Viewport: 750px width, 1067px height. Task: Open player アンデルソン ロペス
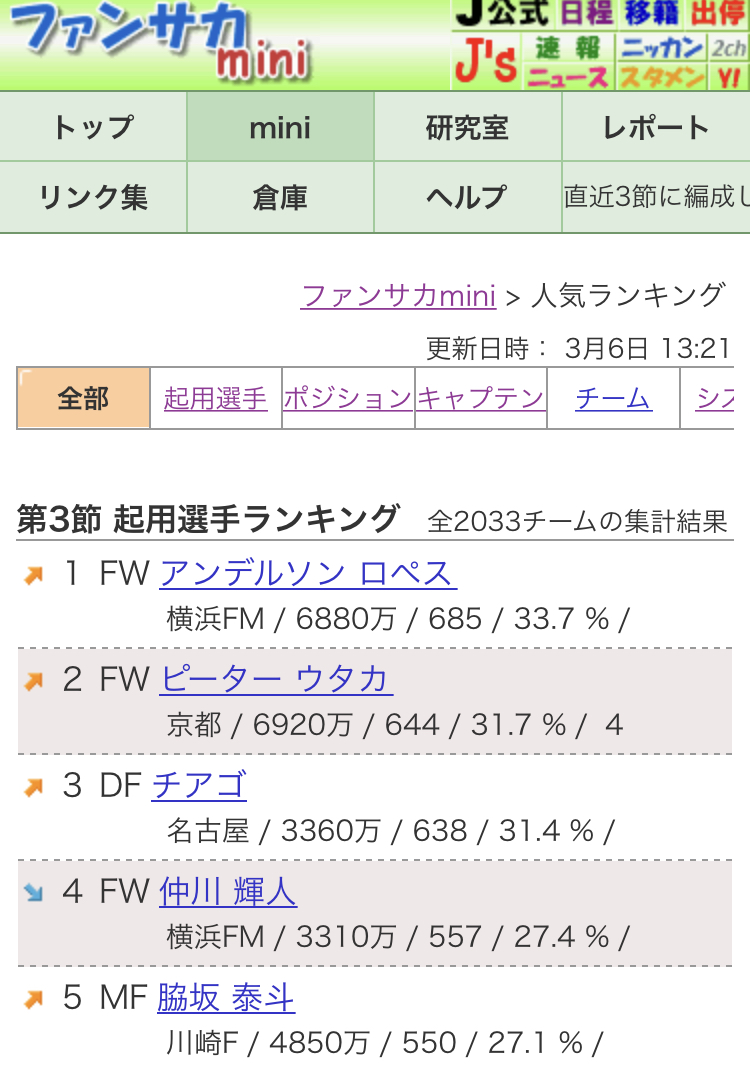coord(308,574)
